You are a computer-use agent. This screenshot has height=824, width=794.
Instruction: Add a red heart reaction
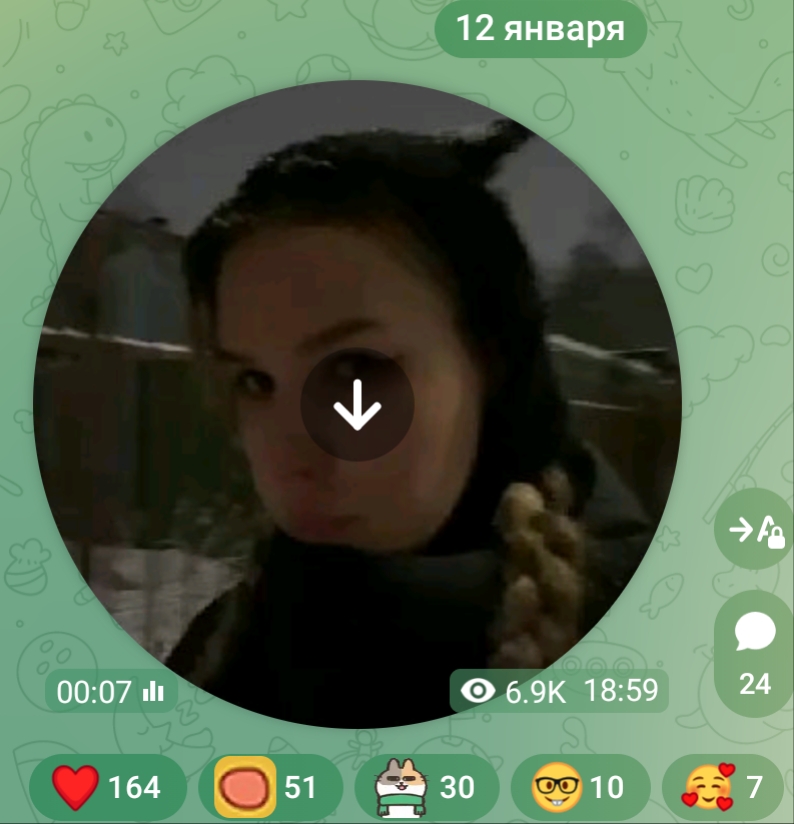point(107,788)
